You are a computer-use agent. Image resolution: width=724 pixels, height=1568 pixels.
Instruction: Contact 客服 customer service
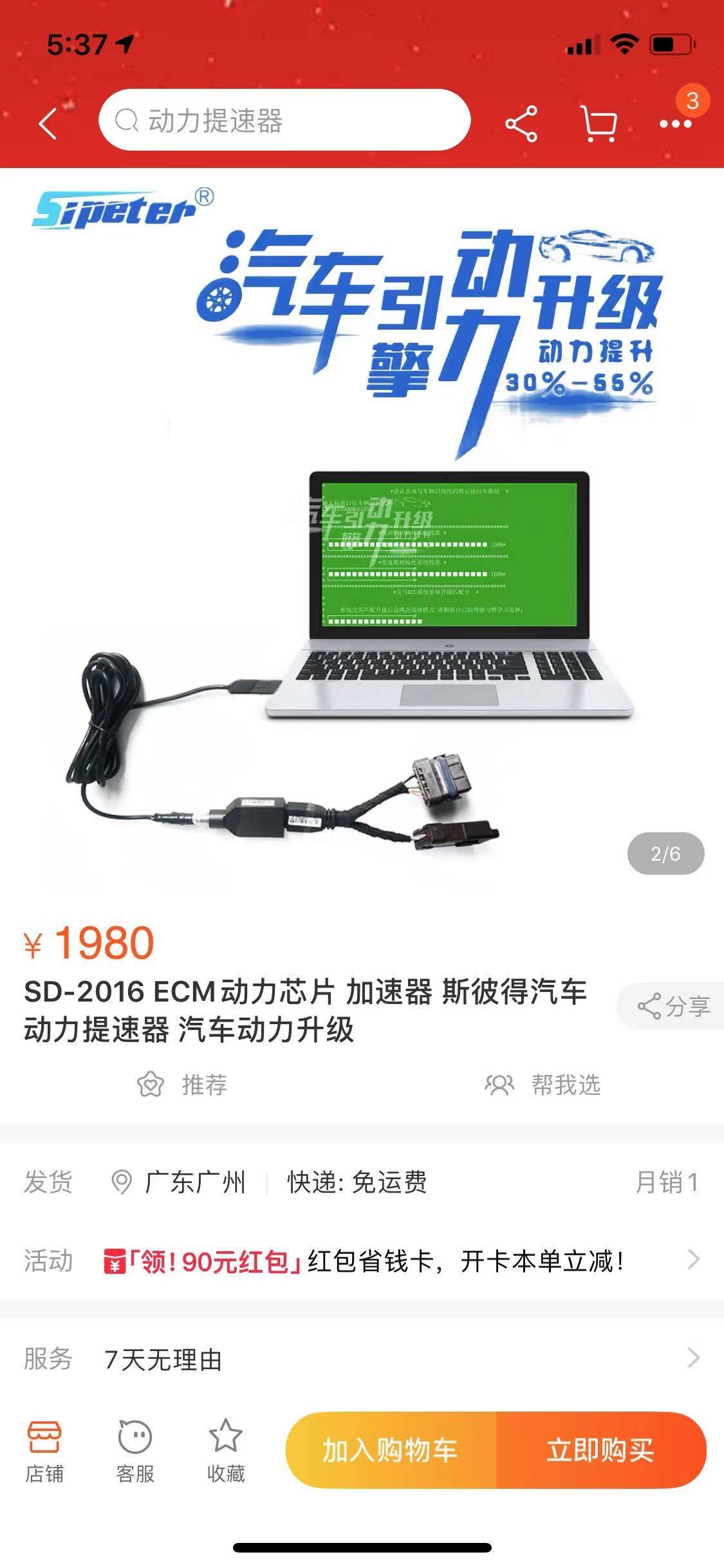tap(135, 1451)
